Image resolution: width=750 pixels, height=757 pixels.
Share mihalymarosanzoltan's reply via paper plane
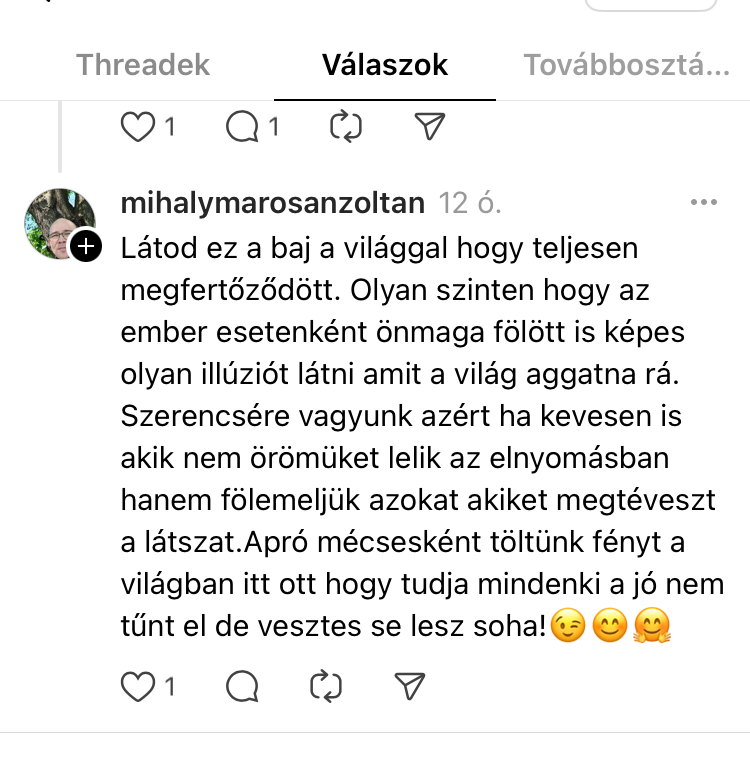(409, 686)
